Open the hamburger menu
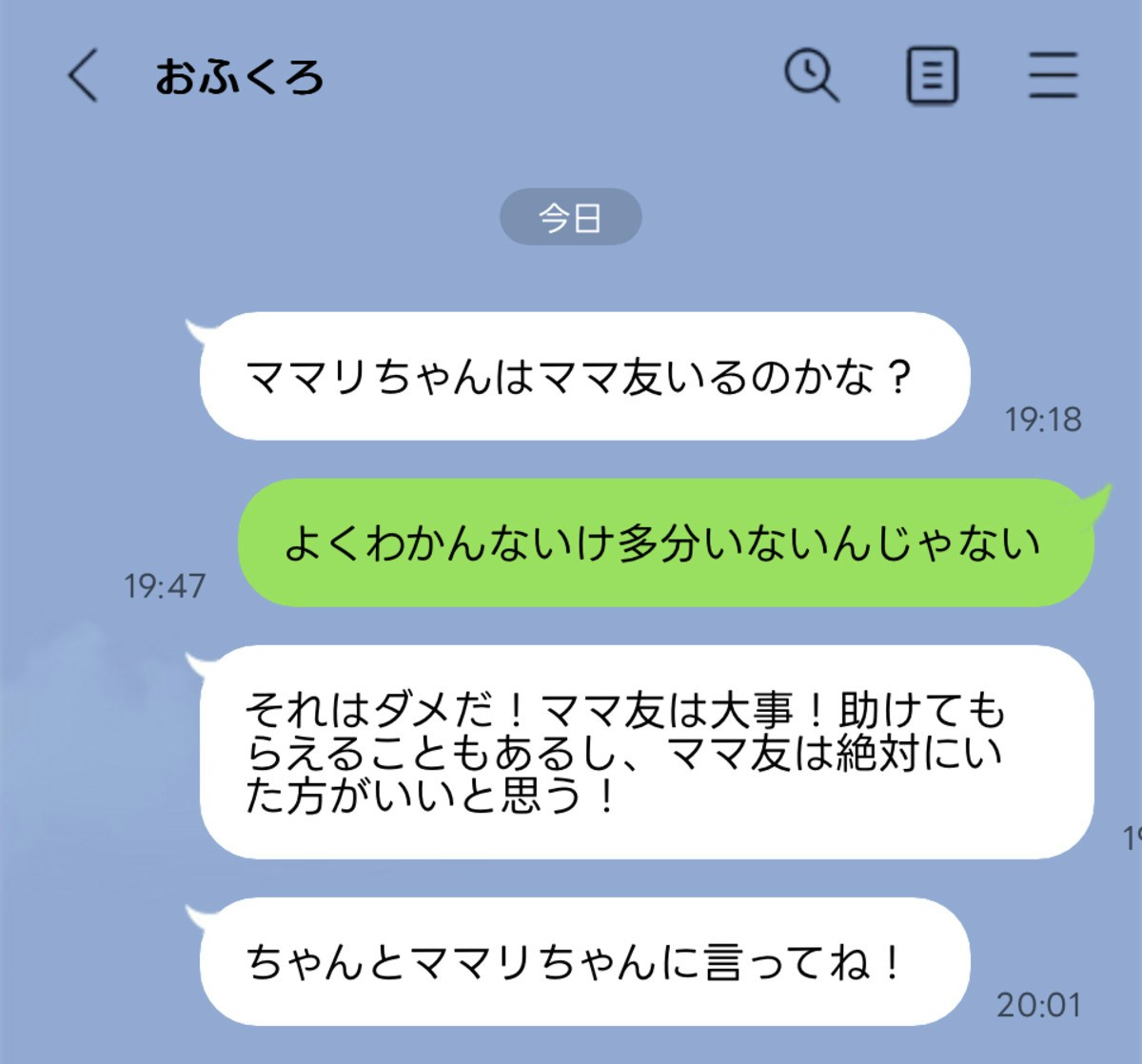The height and width of the screenshot is (1064, 1142). point(1053,76)
